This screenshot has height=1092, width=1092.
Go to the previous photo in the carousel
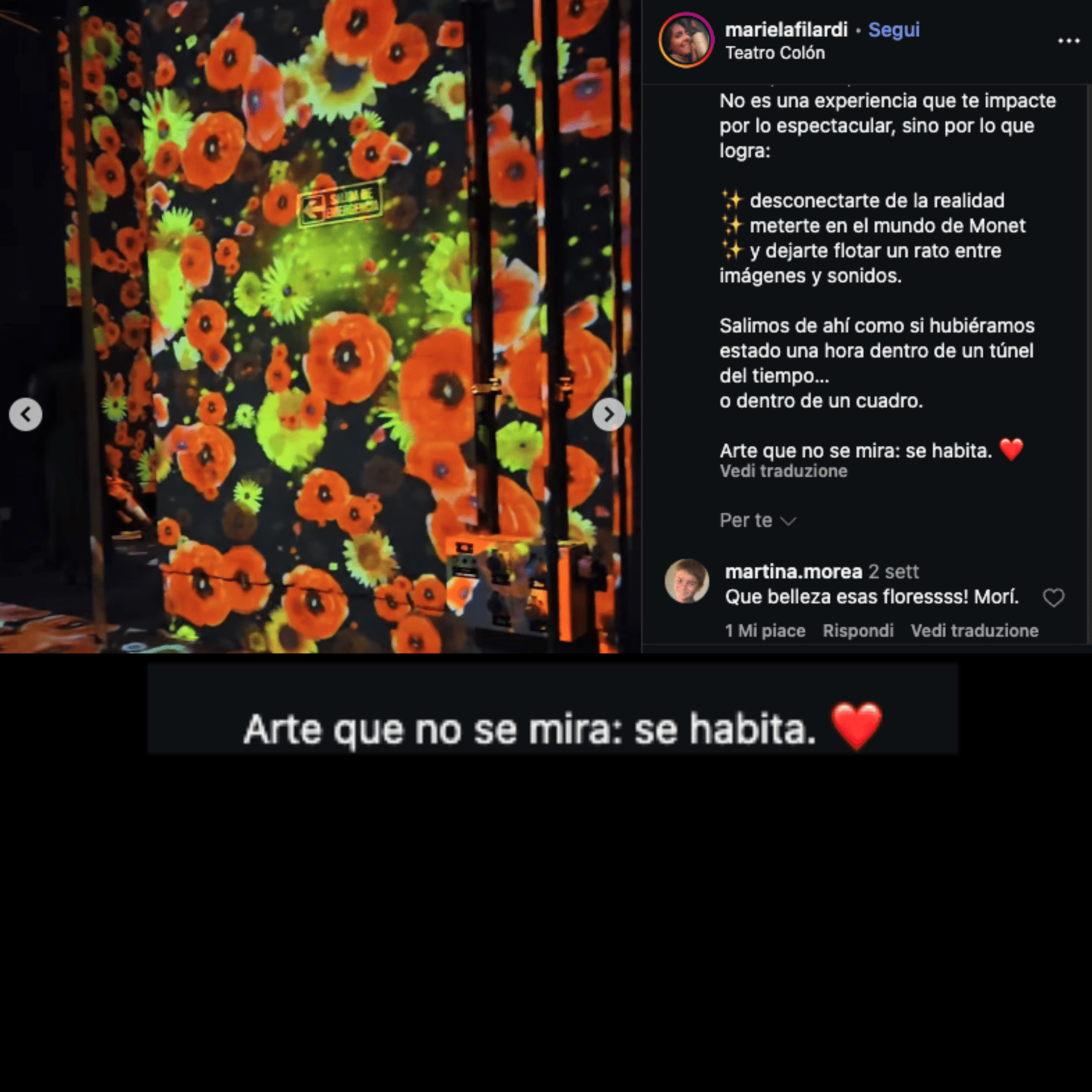click(26, 414)
